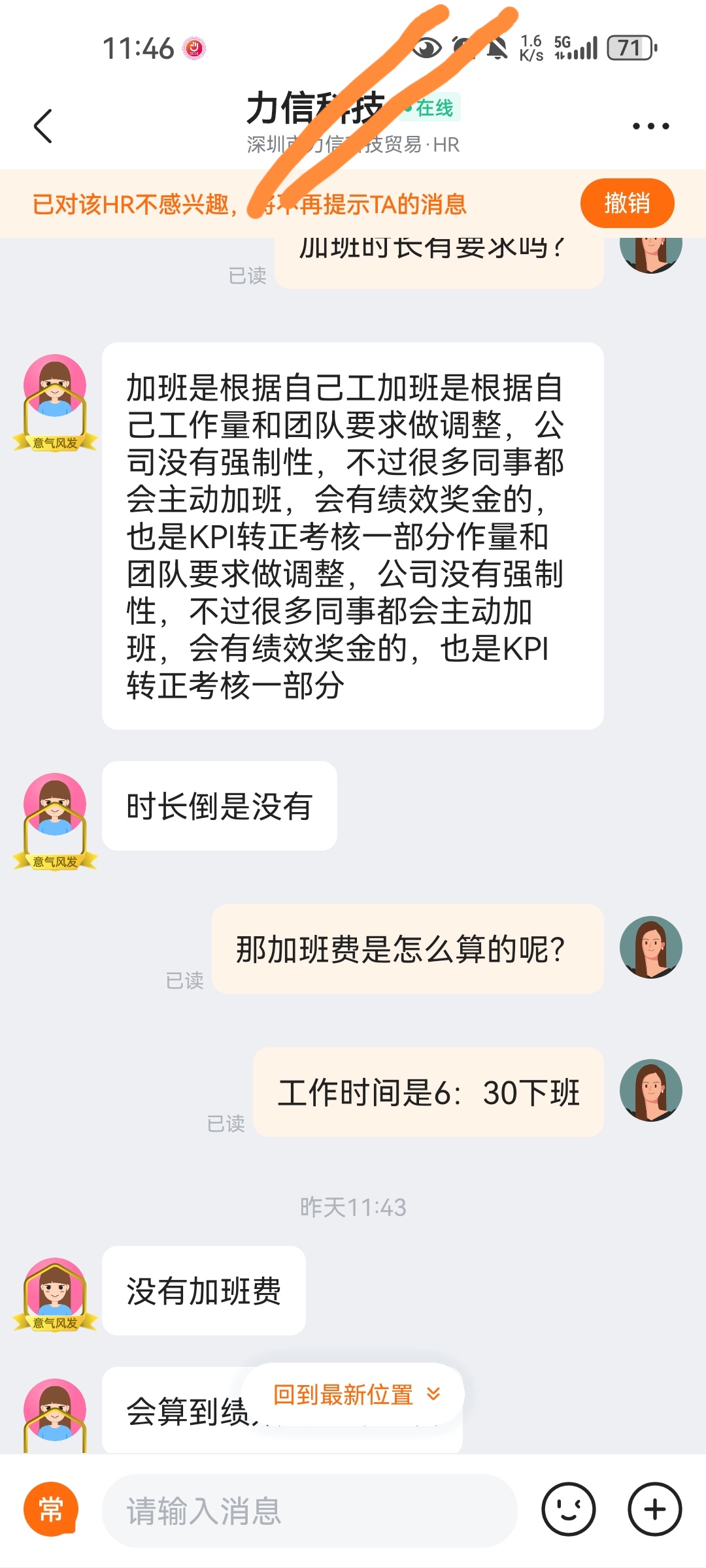Open the 常 common phrases button

click(x=51, y=1509)
